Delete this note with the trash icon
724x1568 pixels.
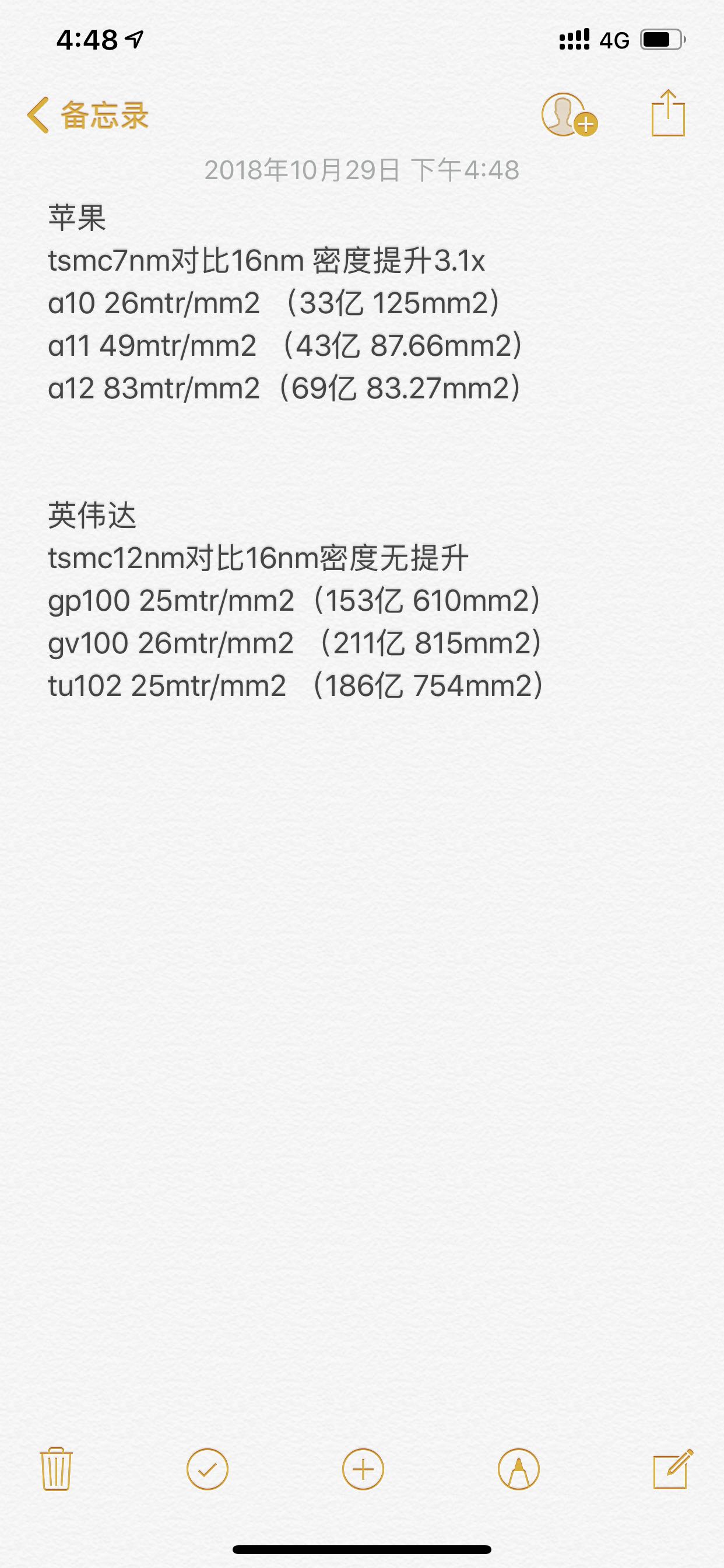[57, 1469]
